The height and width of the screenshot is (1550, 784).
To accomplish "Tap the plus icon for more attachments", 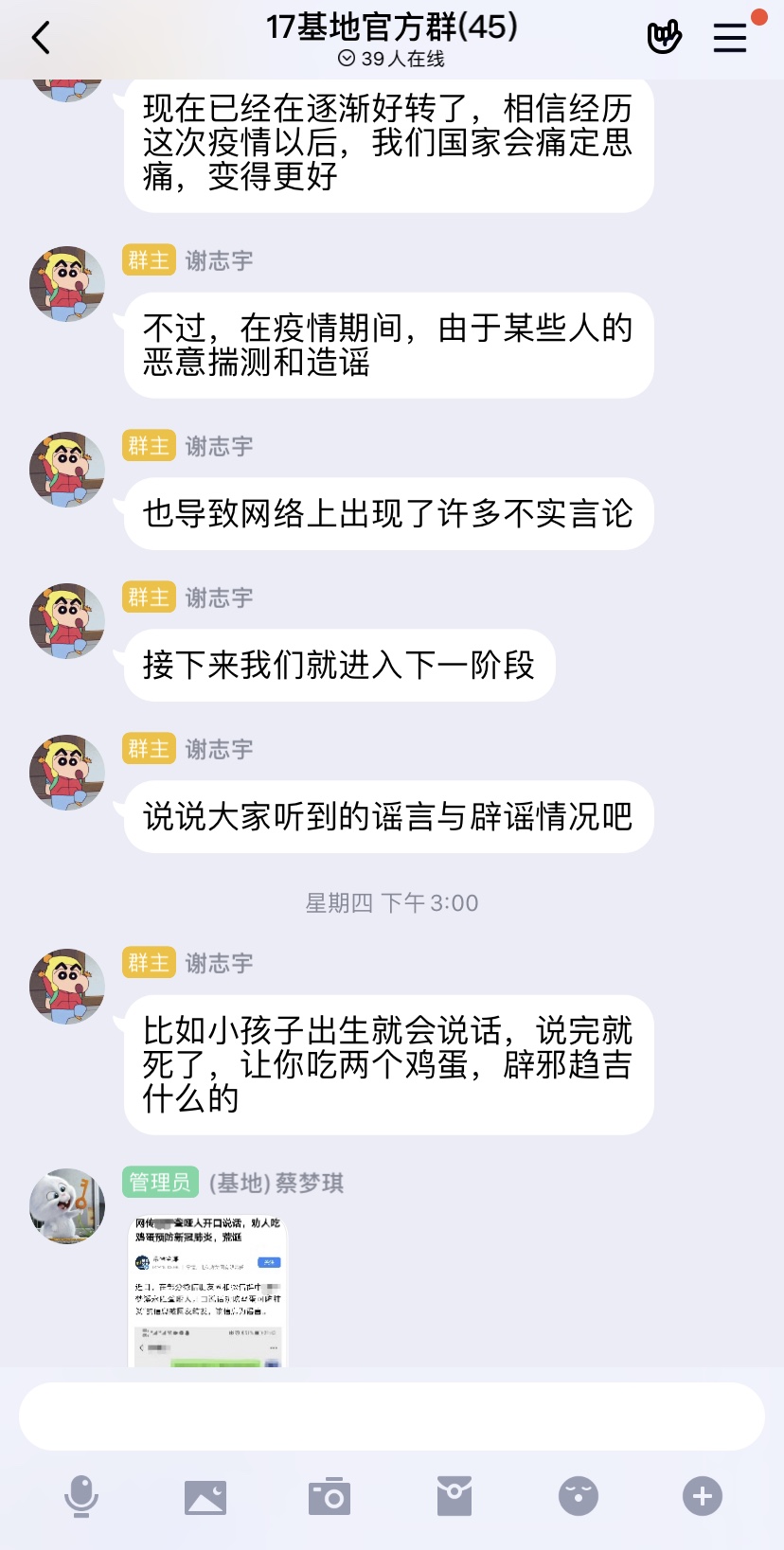I will tap(701, 1496).
